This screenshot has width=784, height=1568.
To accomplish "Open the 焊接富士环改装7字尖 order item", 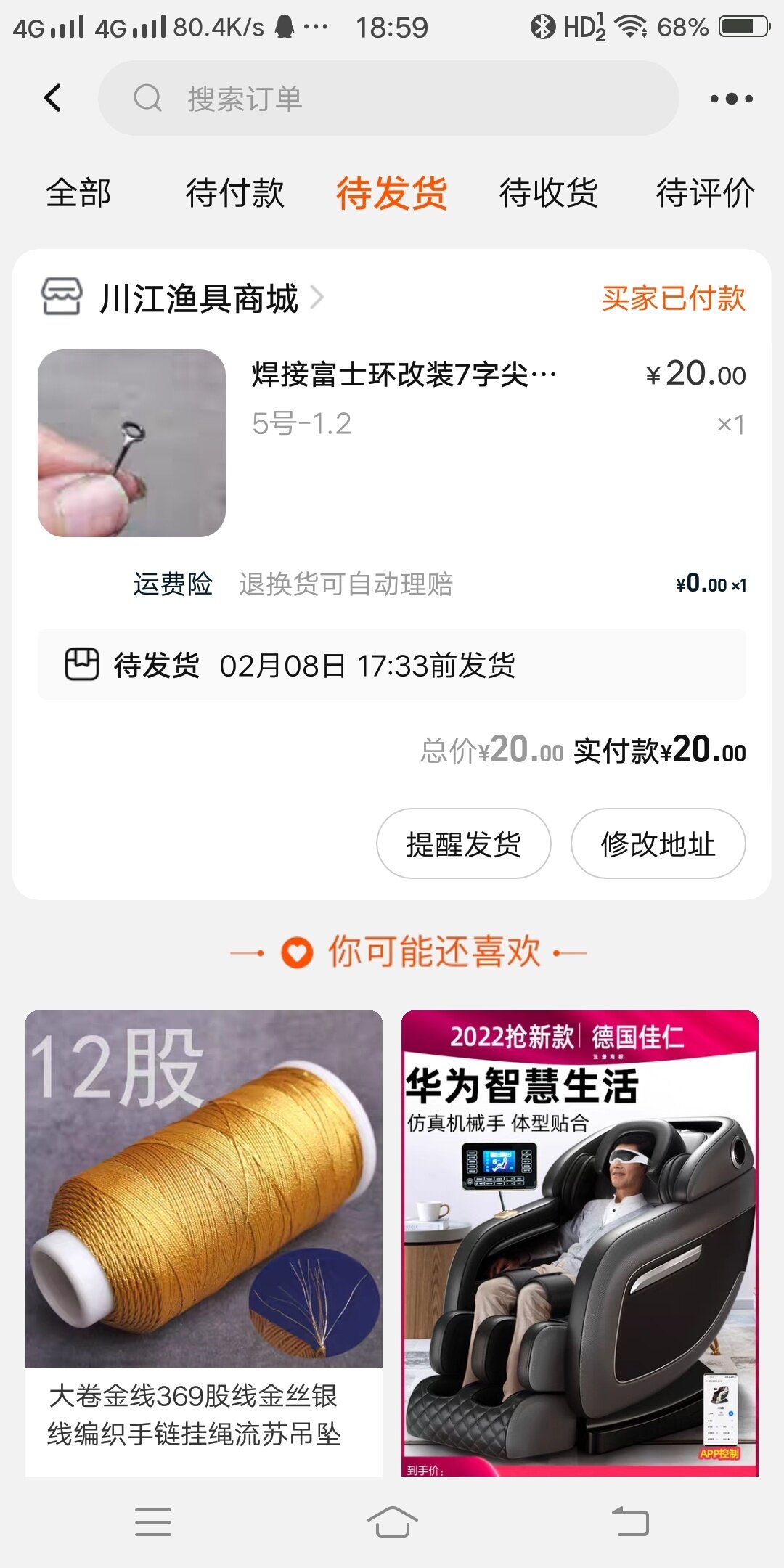I will [403, 375].
